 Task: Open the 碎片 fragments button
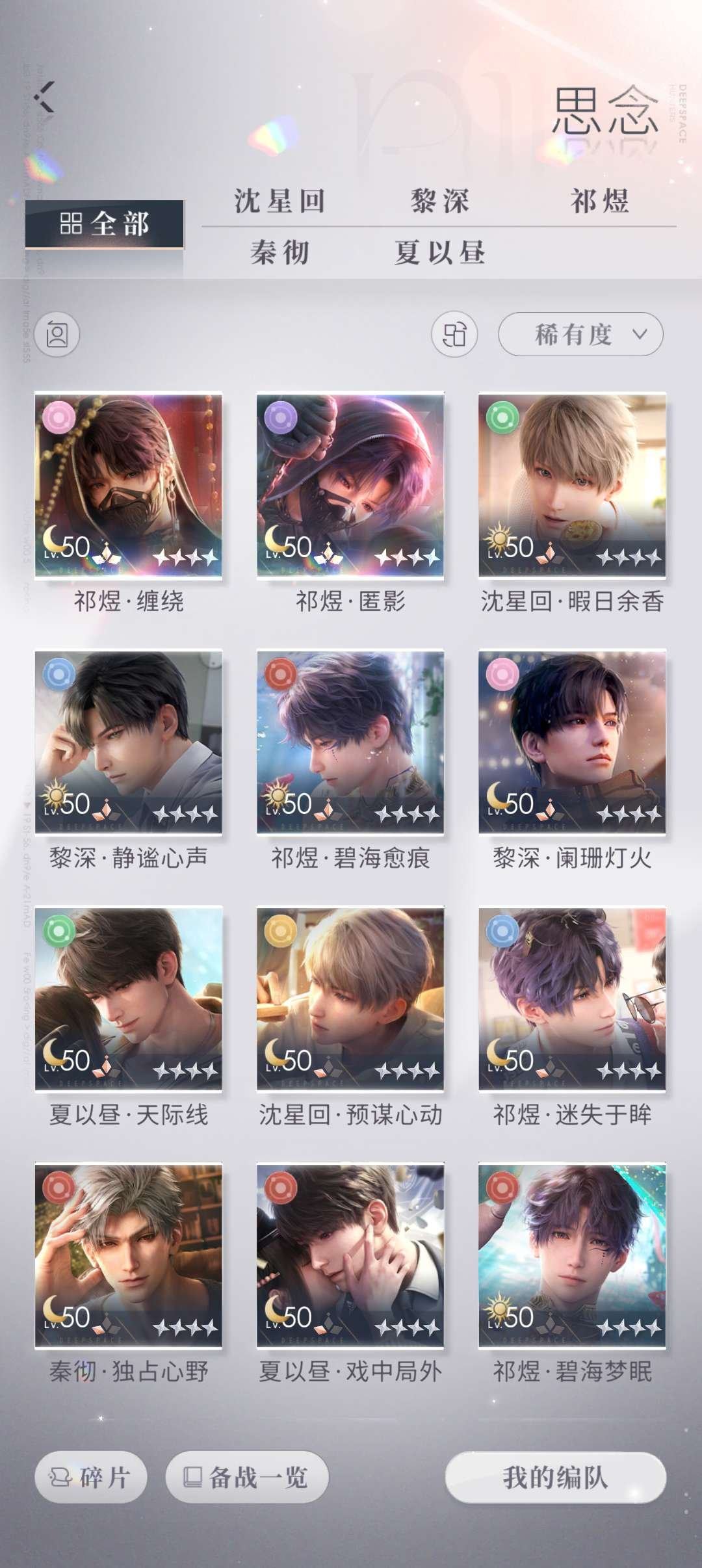pyautogui.click(x=90, y=1477)
